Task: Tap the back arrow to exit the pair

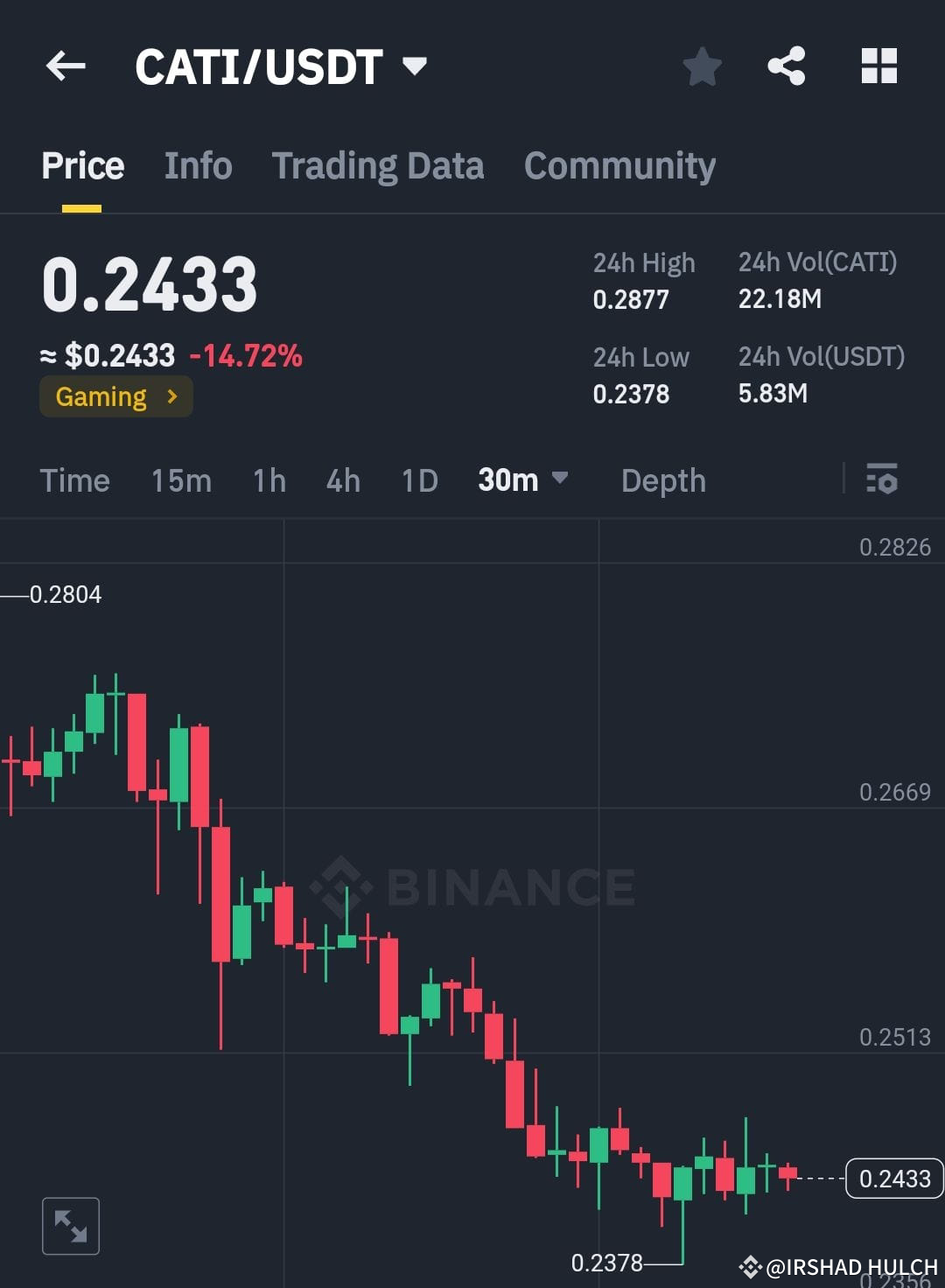Action: coord(65,66)
